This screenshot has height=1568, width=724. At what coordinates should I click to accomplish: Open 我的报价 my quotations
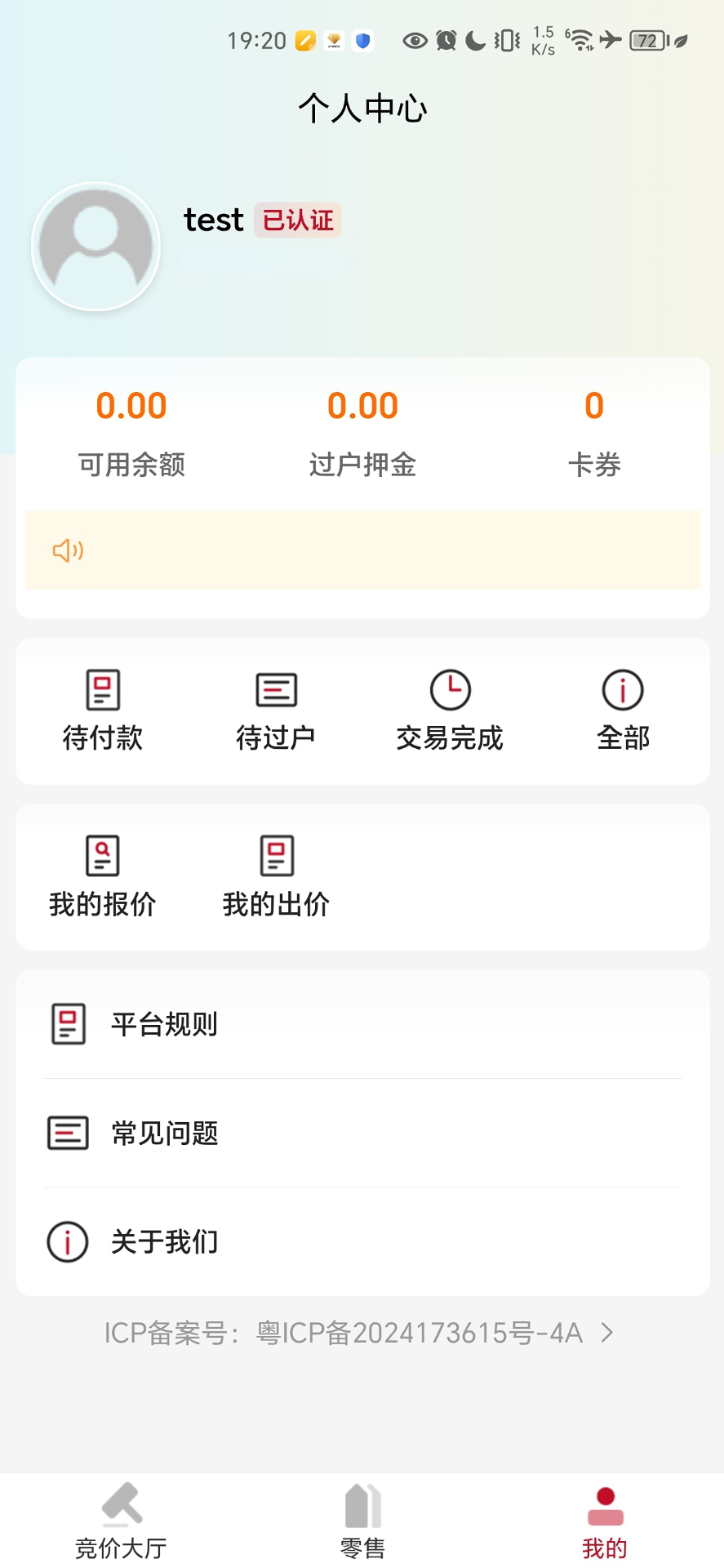[x=102, y=876]
